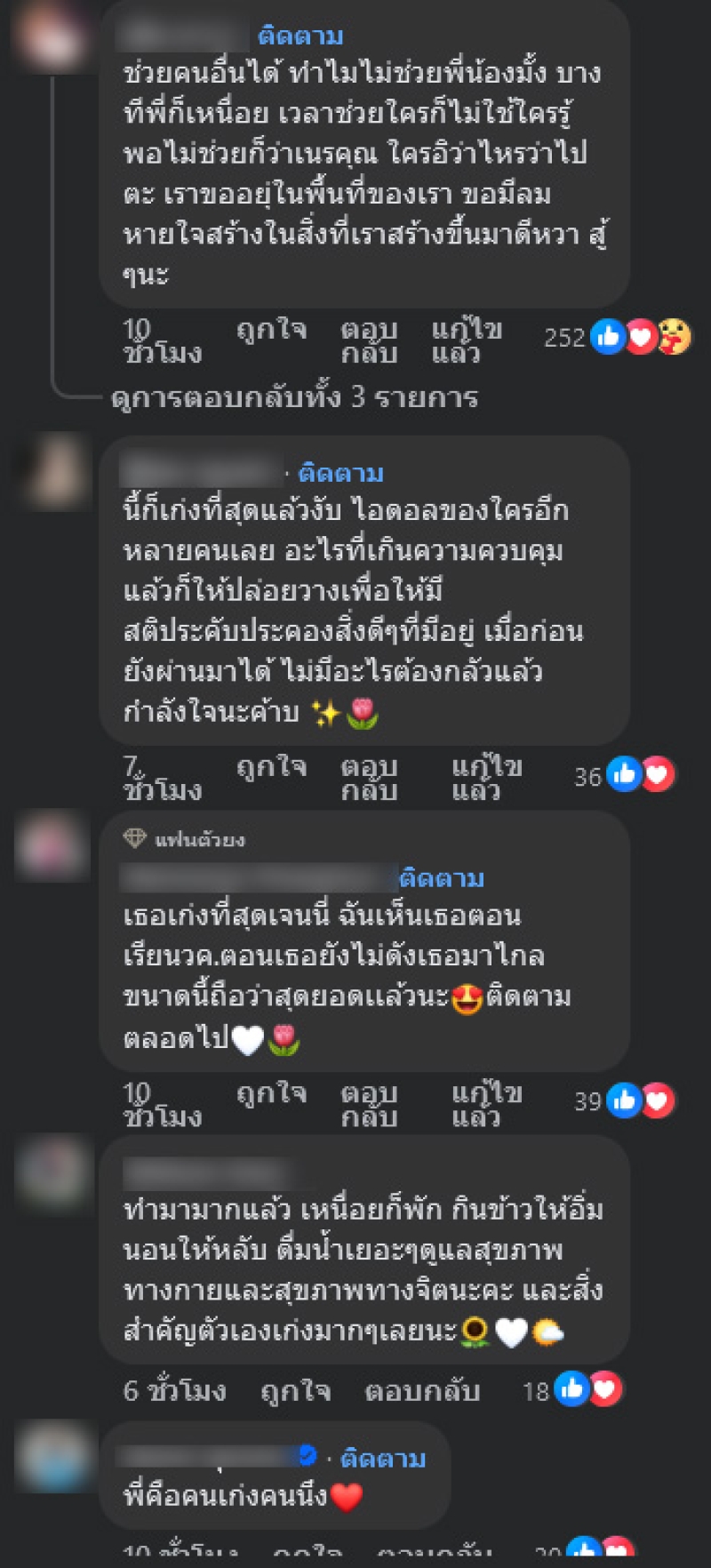Reply to the comment with 252 reactions

(x=368, y=341)
